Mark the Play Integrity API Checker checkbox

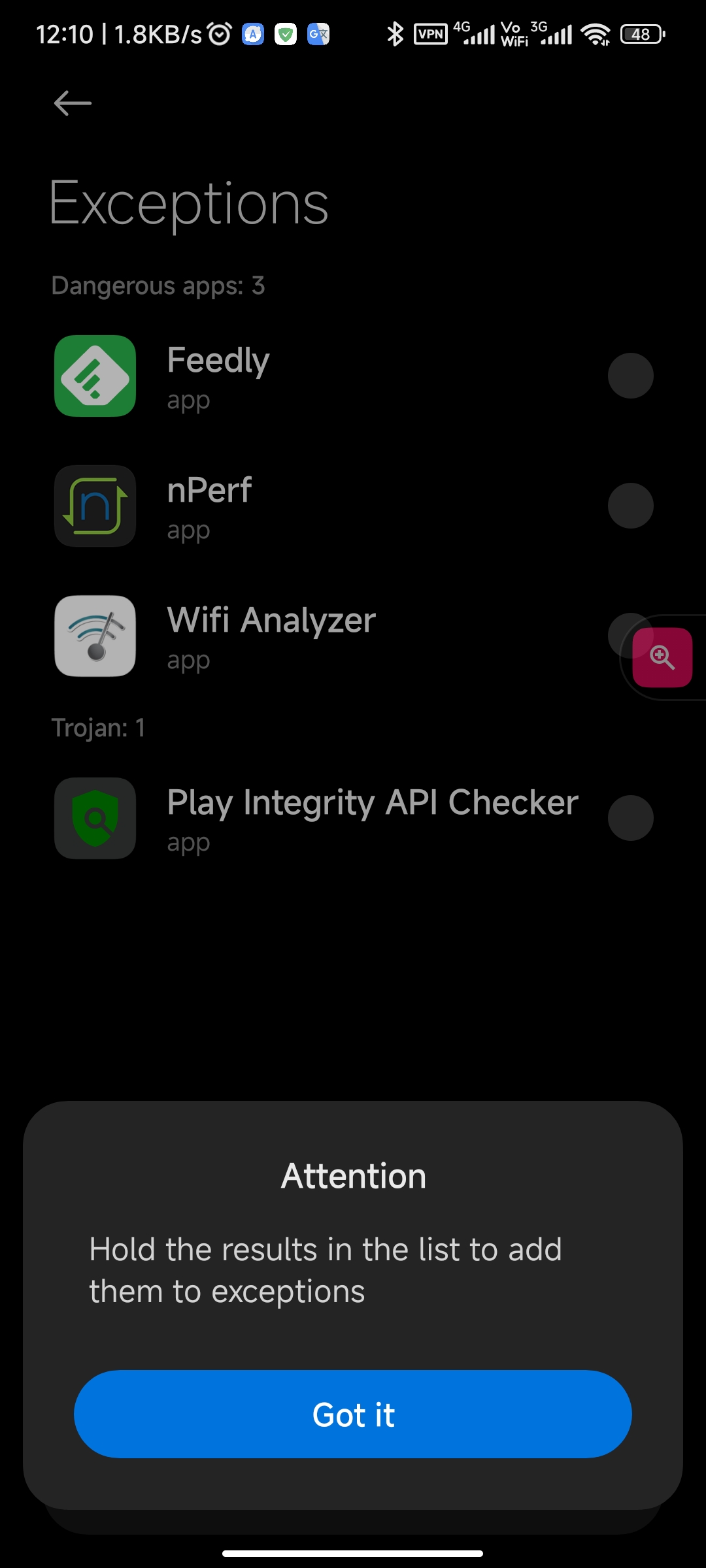[630, 818]
